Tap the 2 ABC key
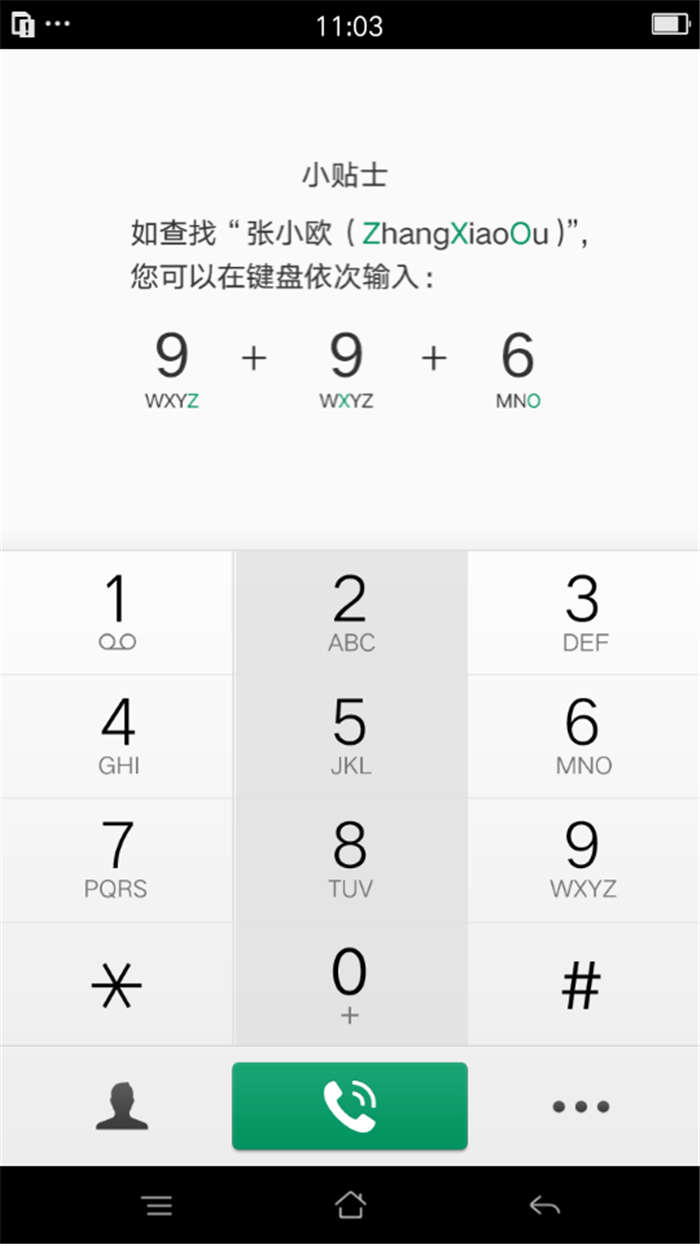The image size is (700, 1244). click(350, 613)
